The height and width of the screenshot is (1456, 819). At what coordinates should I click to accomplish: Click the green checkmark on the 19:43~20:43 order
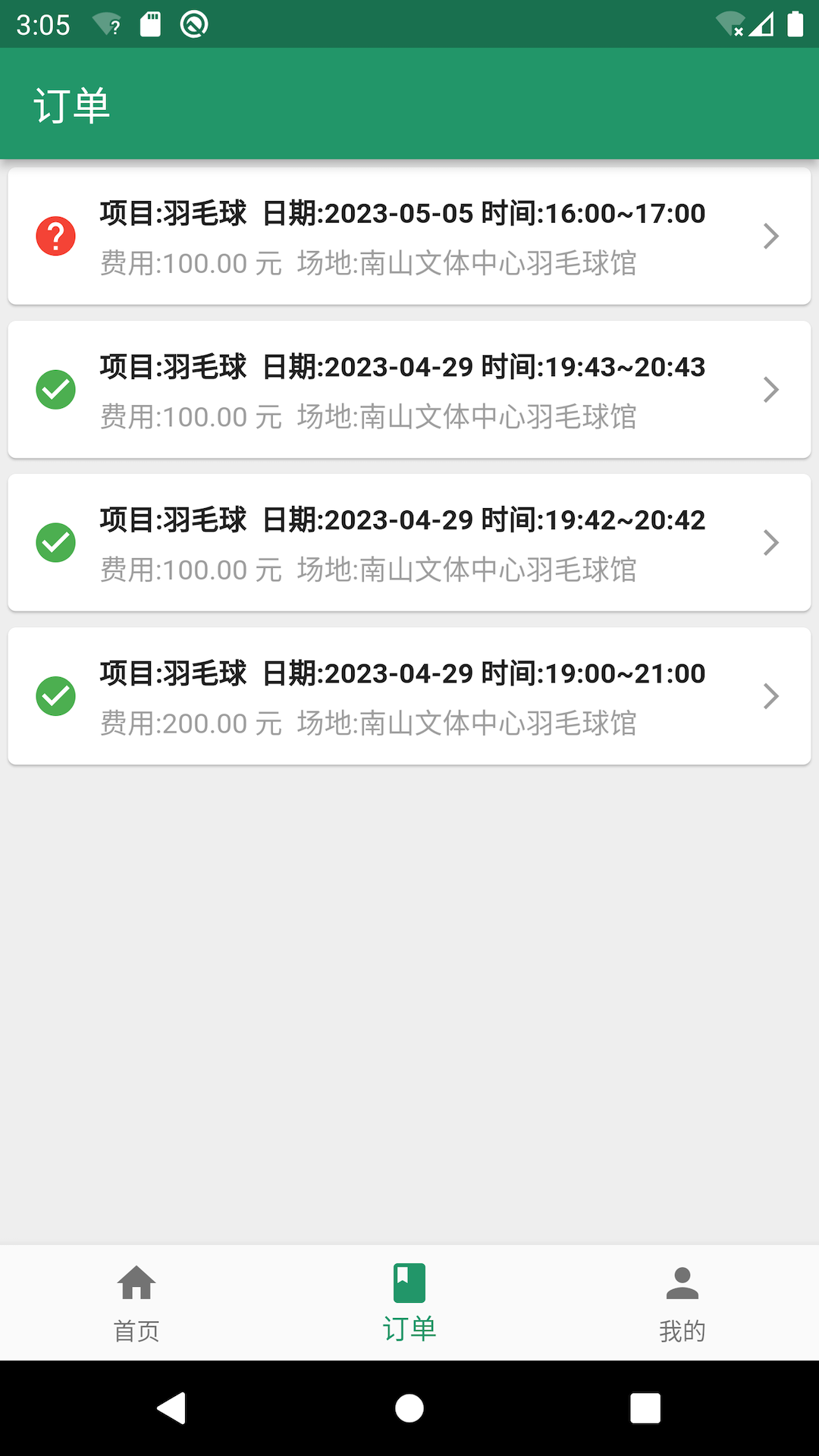coord(55,389)
